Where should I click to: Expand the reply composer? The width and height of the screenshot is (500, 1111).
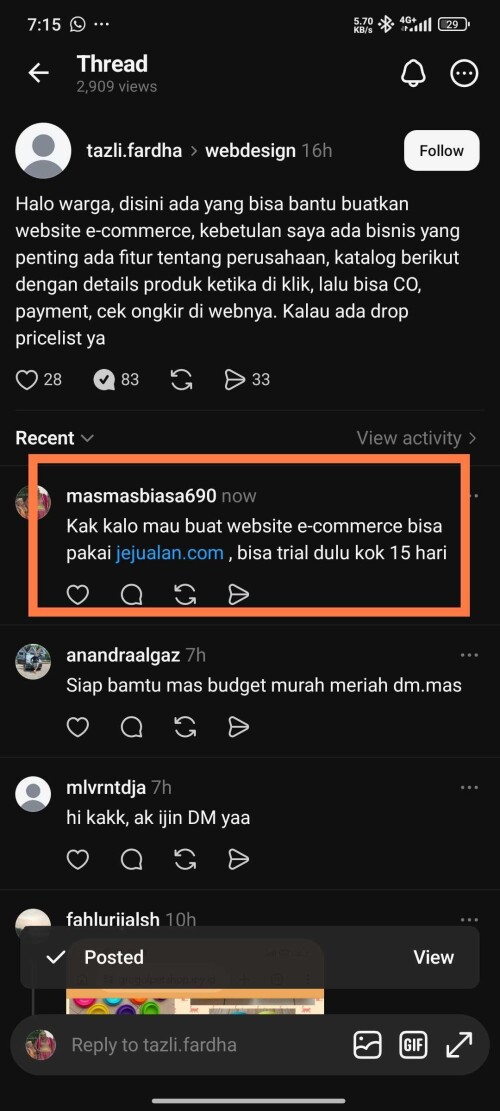pyautogui.click(x=459, y=1044)
